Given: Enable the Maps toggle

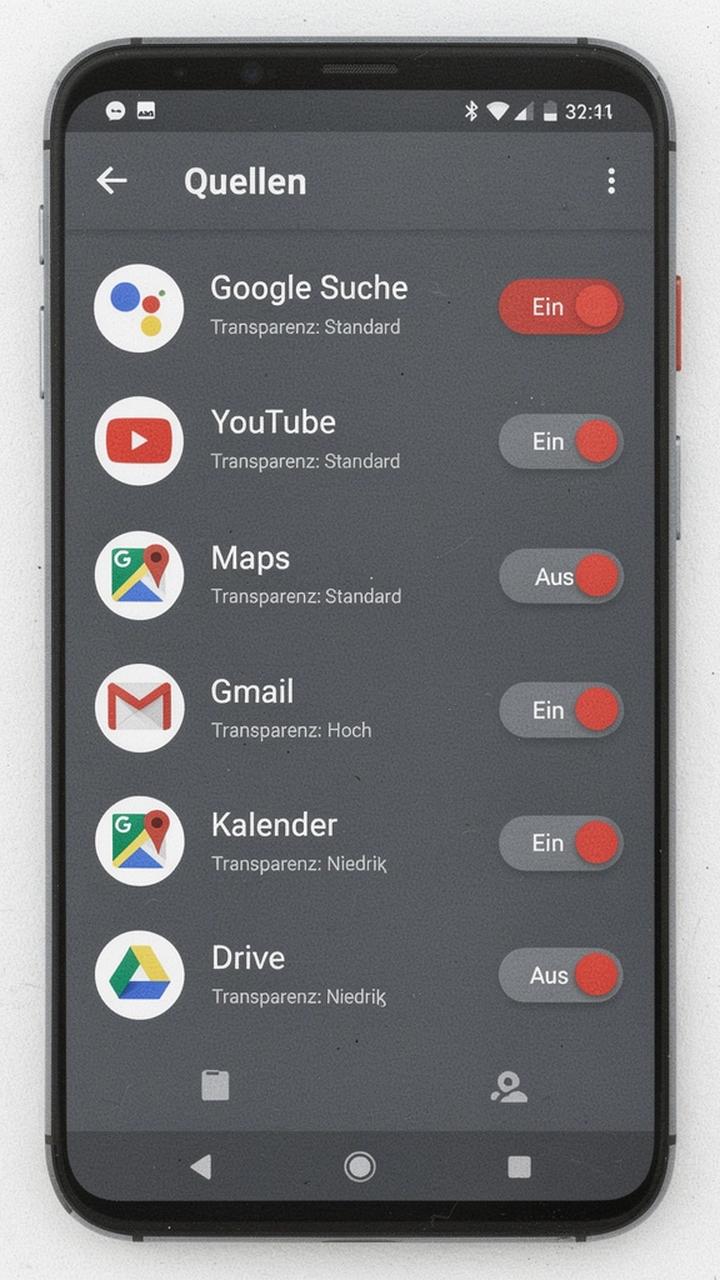Looking at the screenshot, I should tap(561, 577).
